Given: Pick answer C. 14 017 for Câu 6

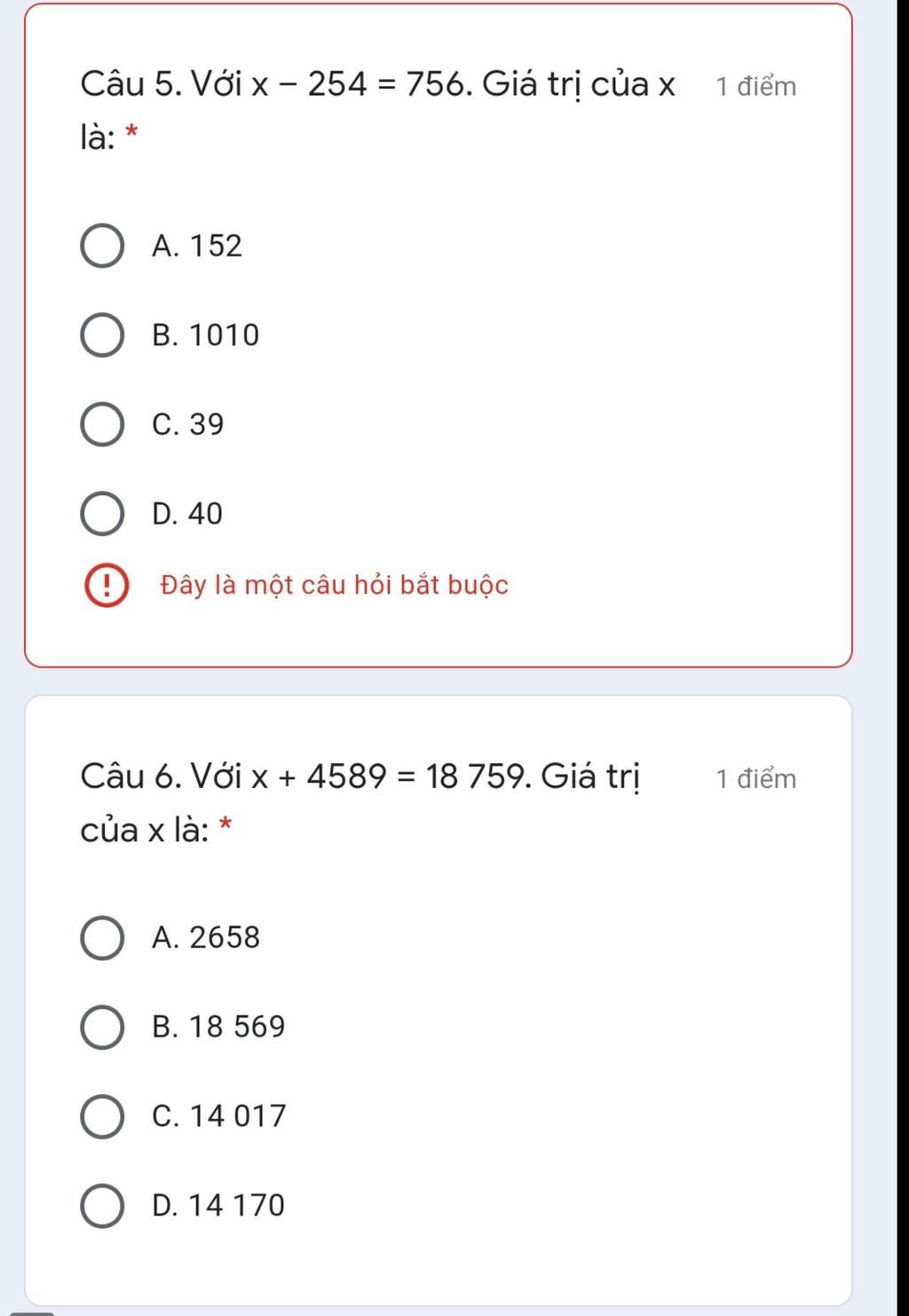Looking at the screenshot, I should (x=103, y=1116).
